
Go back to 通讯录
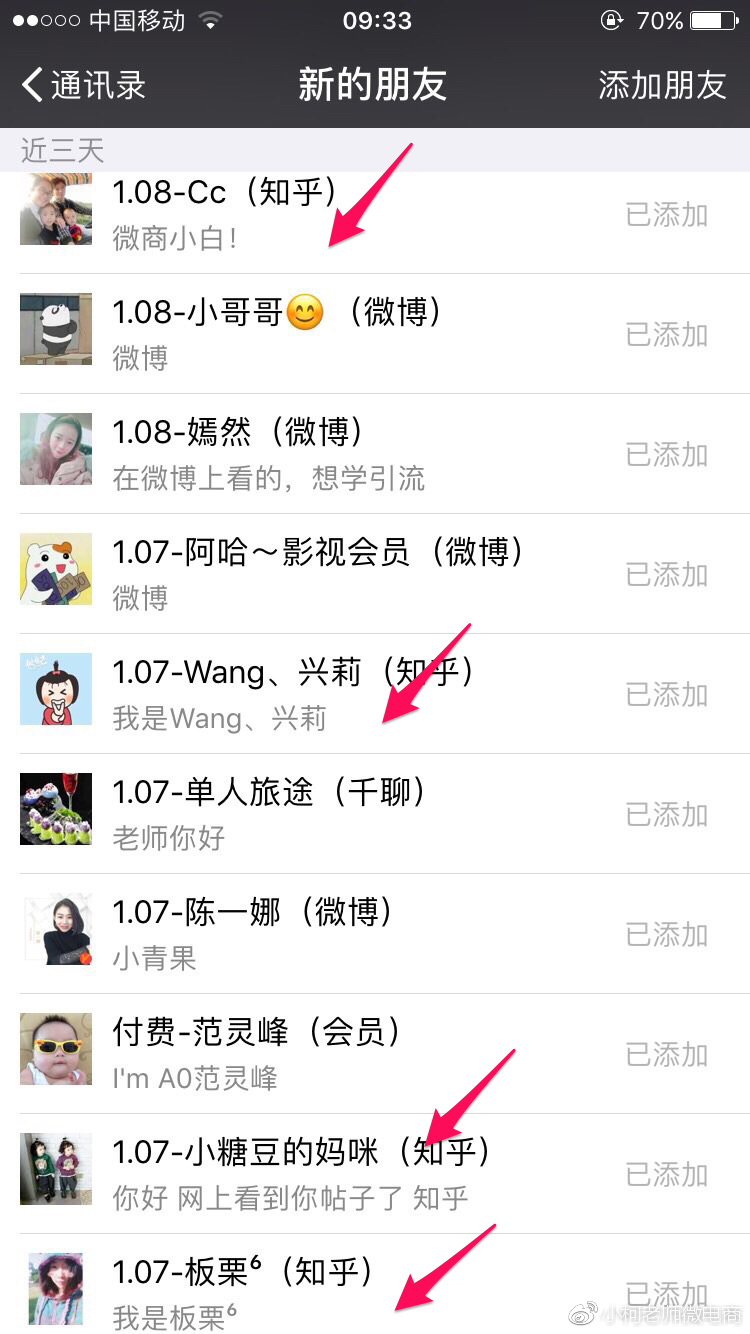click(85, 85)
